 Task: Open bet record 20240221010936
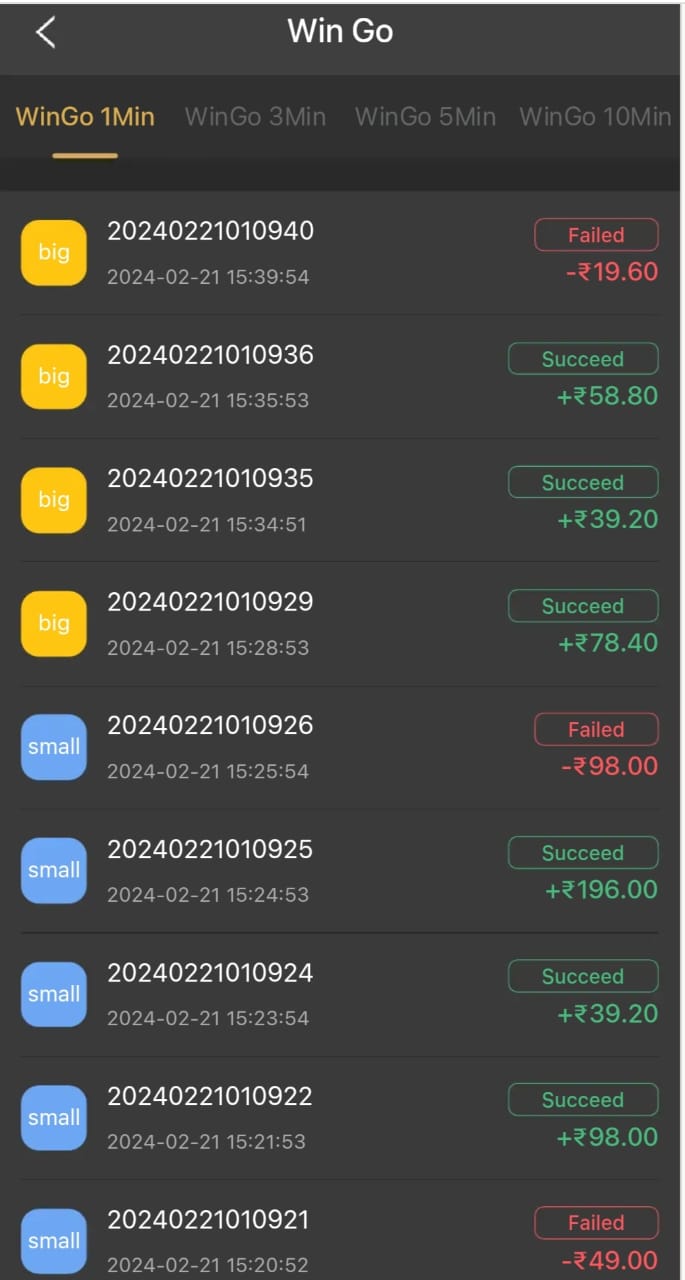pyautogui.click(x=340, y=376)
